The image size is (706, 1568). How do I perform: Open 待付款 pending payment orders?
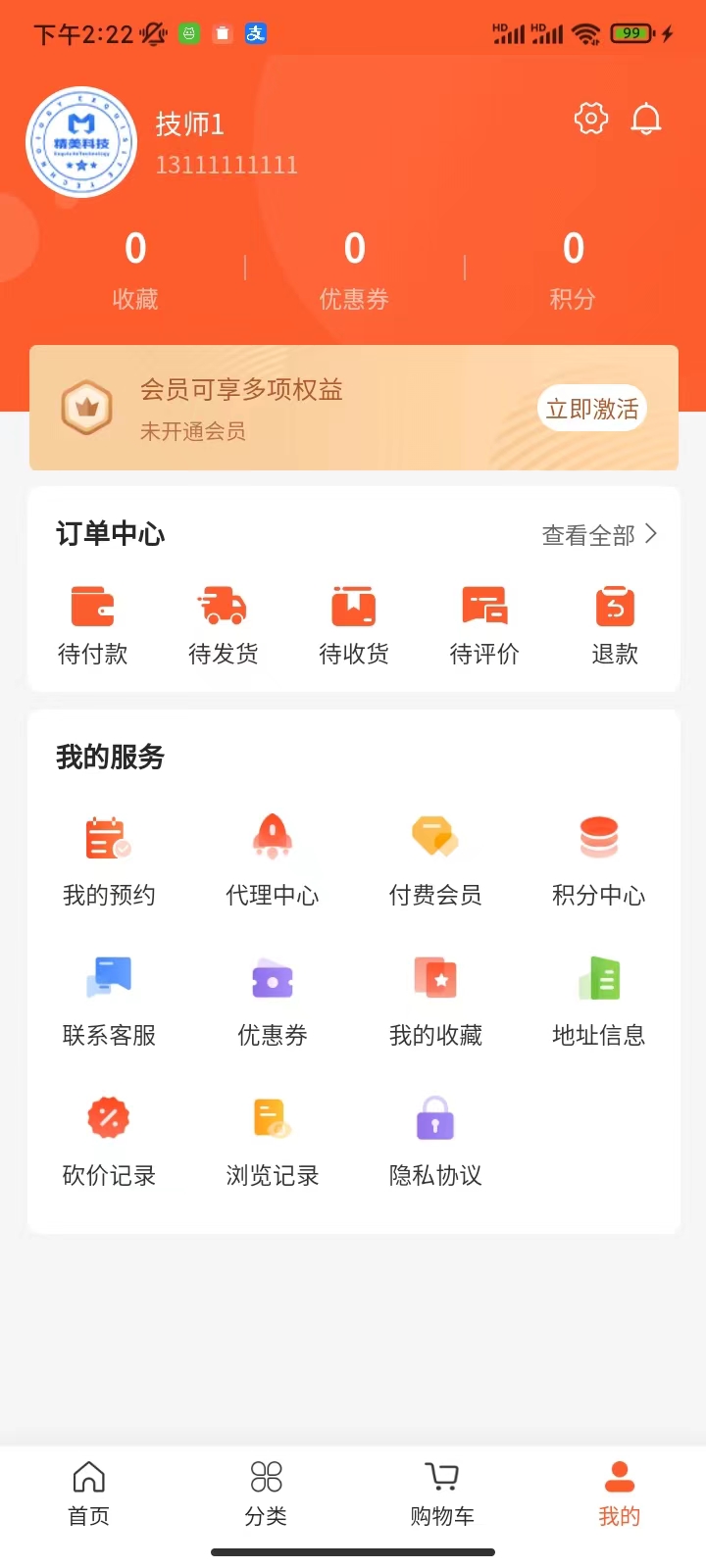tap(93, 622)
